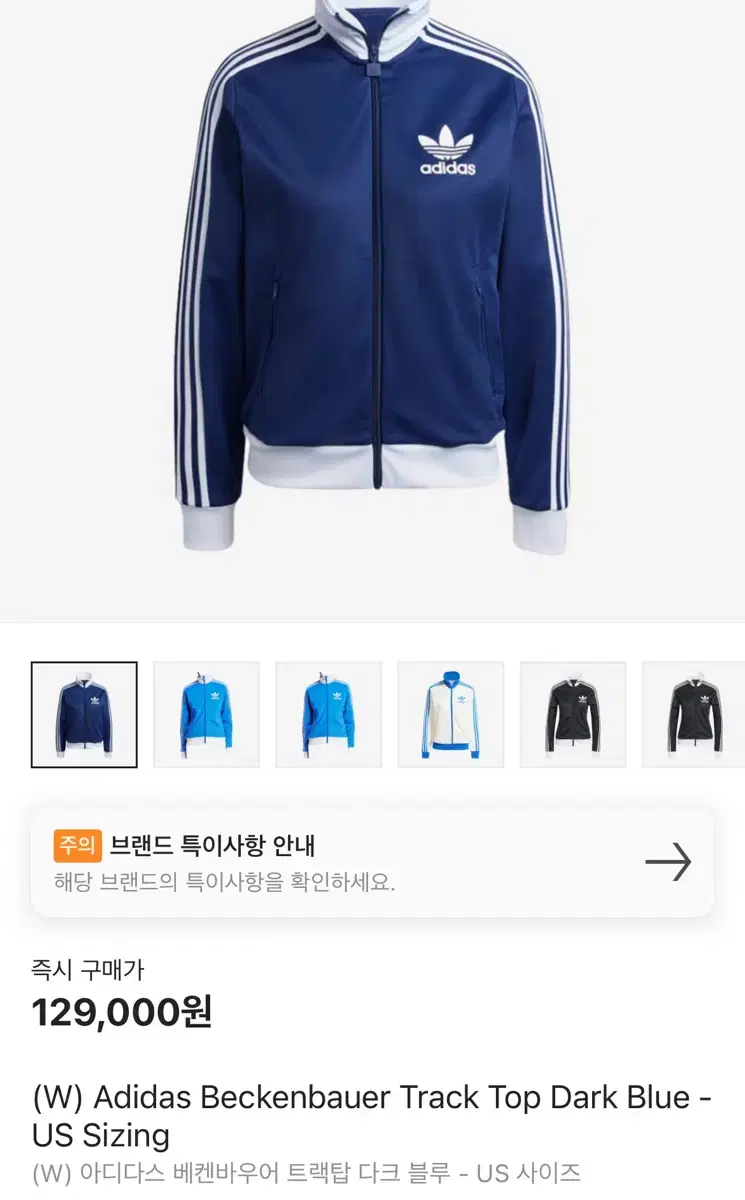
Task: Select the first black jacket thumbnail
Action: click(573, 714)
